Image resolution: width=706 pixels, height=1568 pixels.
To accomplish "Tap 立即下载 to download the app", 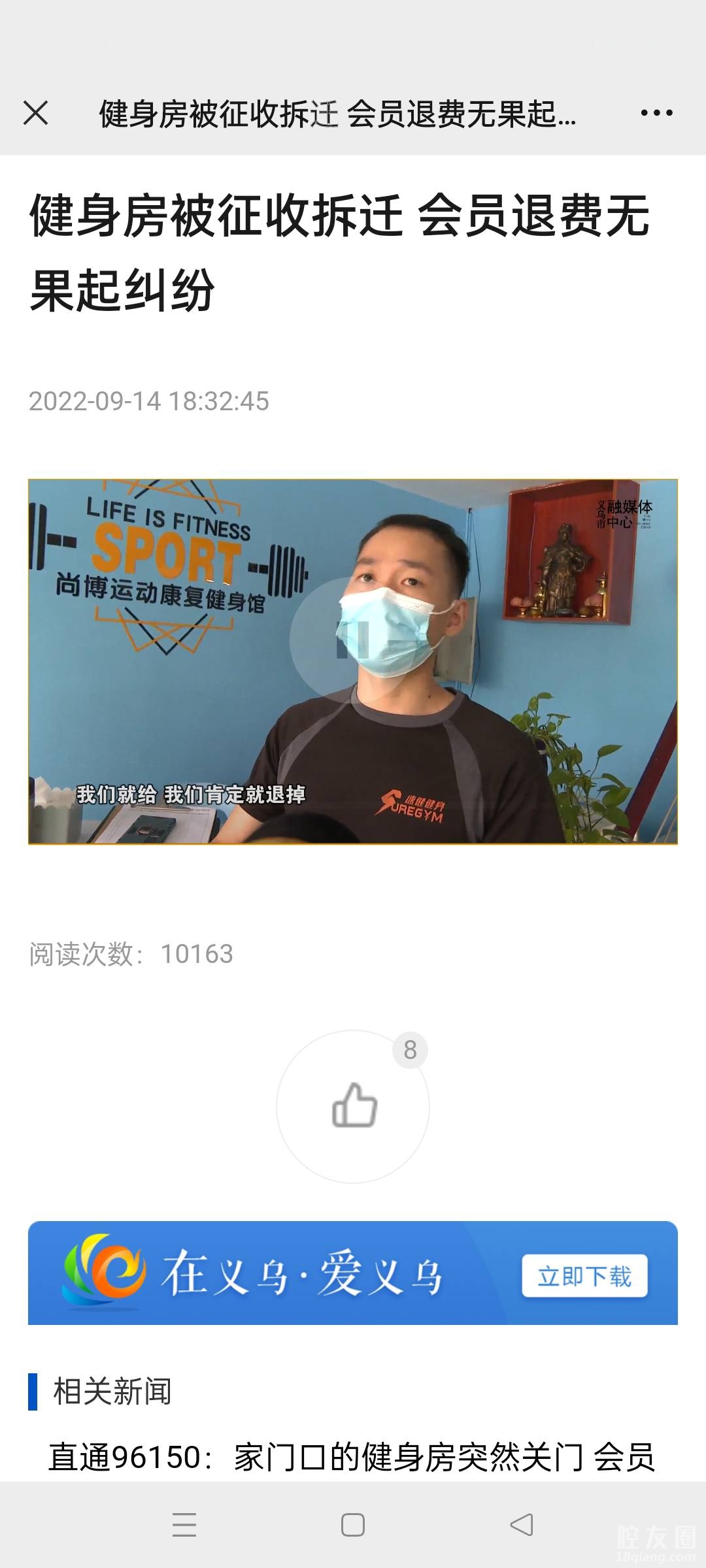I will pos(584,1276).
